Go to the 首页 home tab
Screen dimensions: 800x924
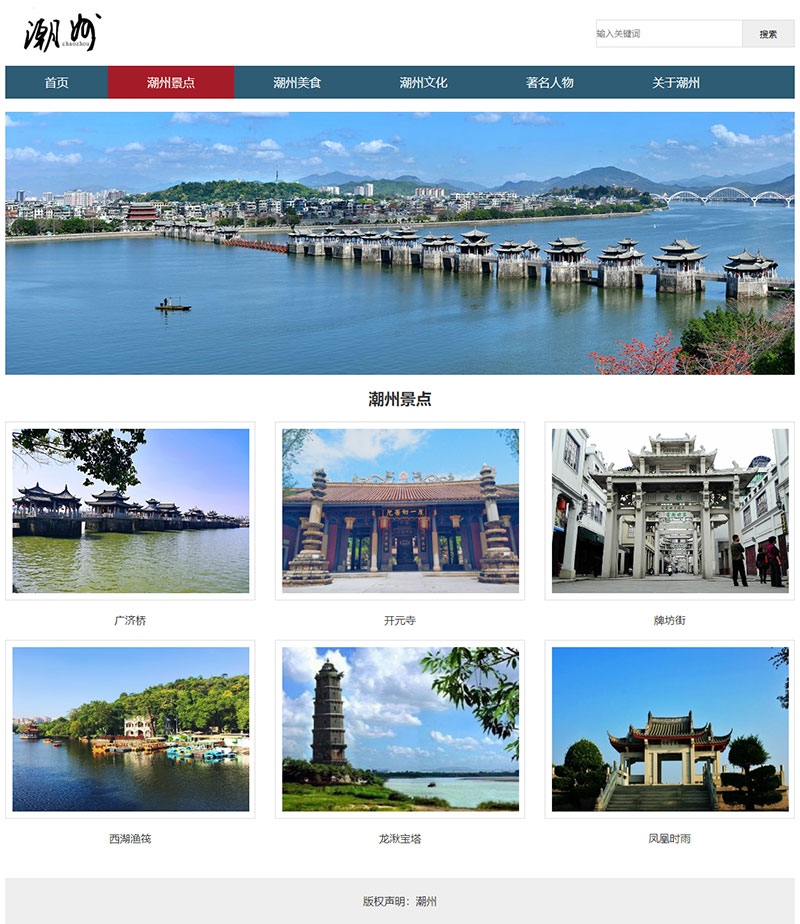click(57, 83)
